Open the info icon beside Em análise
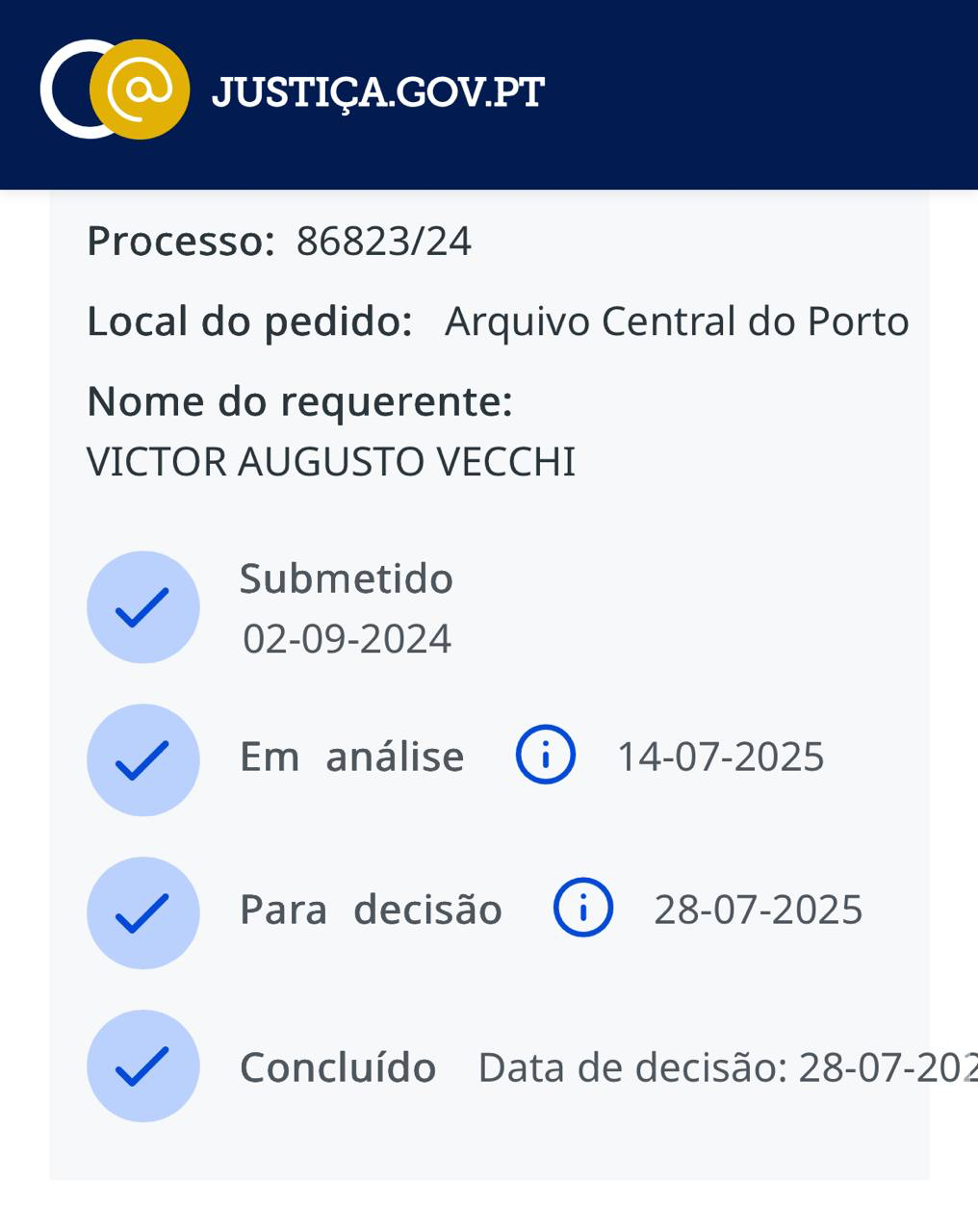978x1232 pixels. pos(546,756)
